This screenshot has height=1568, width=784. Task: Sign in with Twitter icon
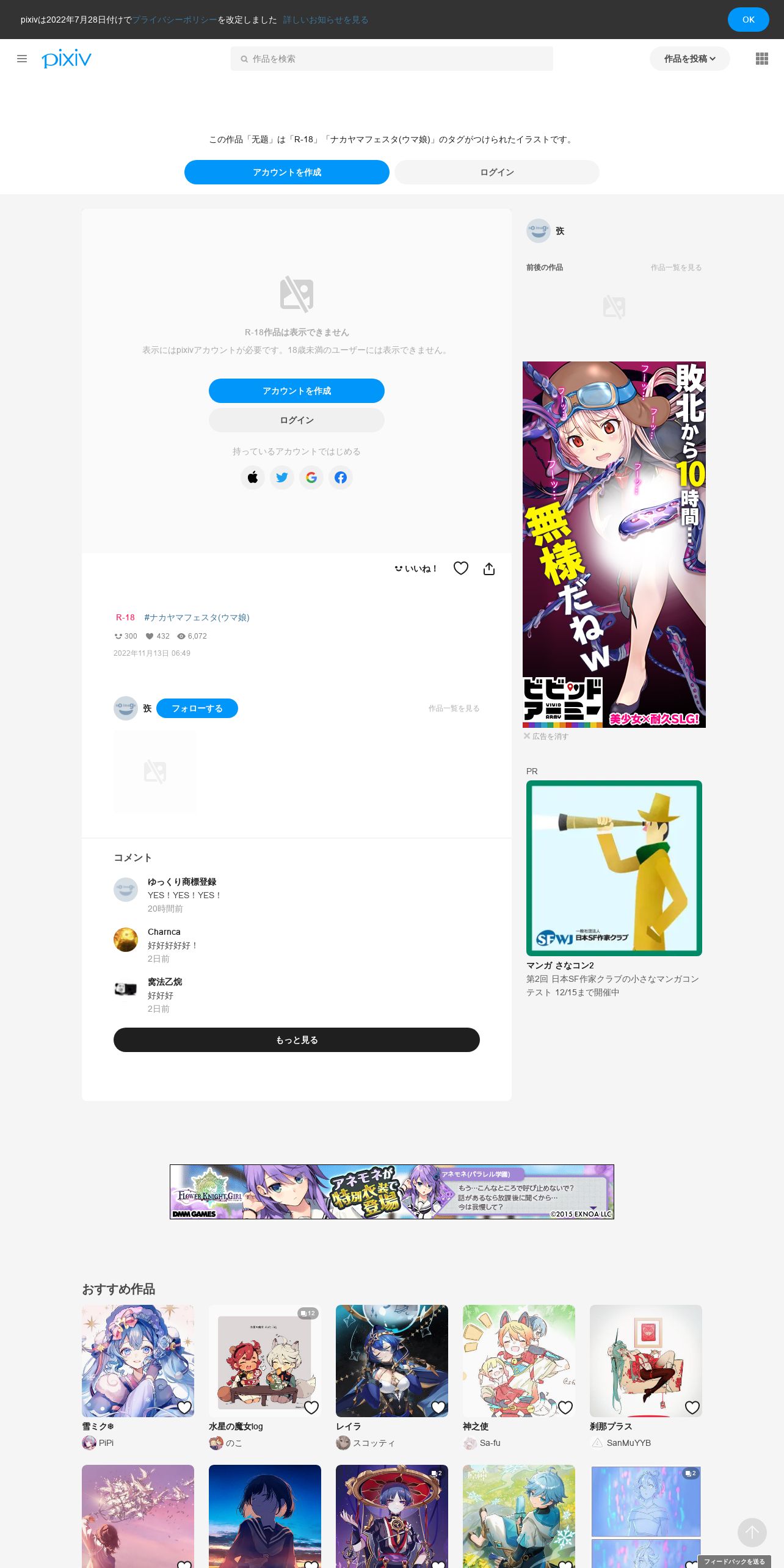tap(282, 477)
